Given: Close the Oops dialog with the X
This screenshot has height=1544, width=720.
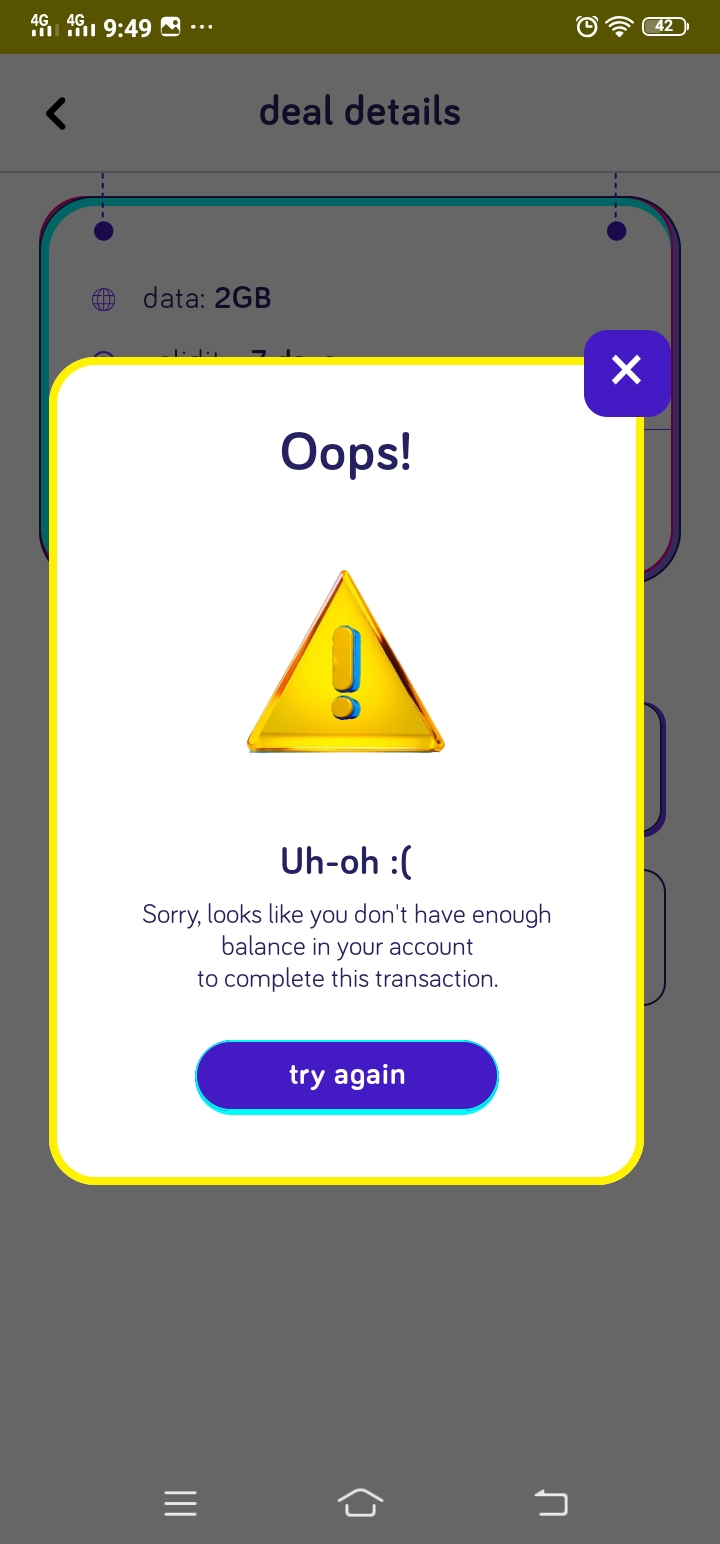Looking at the screenshot, I should pos(626,372).
